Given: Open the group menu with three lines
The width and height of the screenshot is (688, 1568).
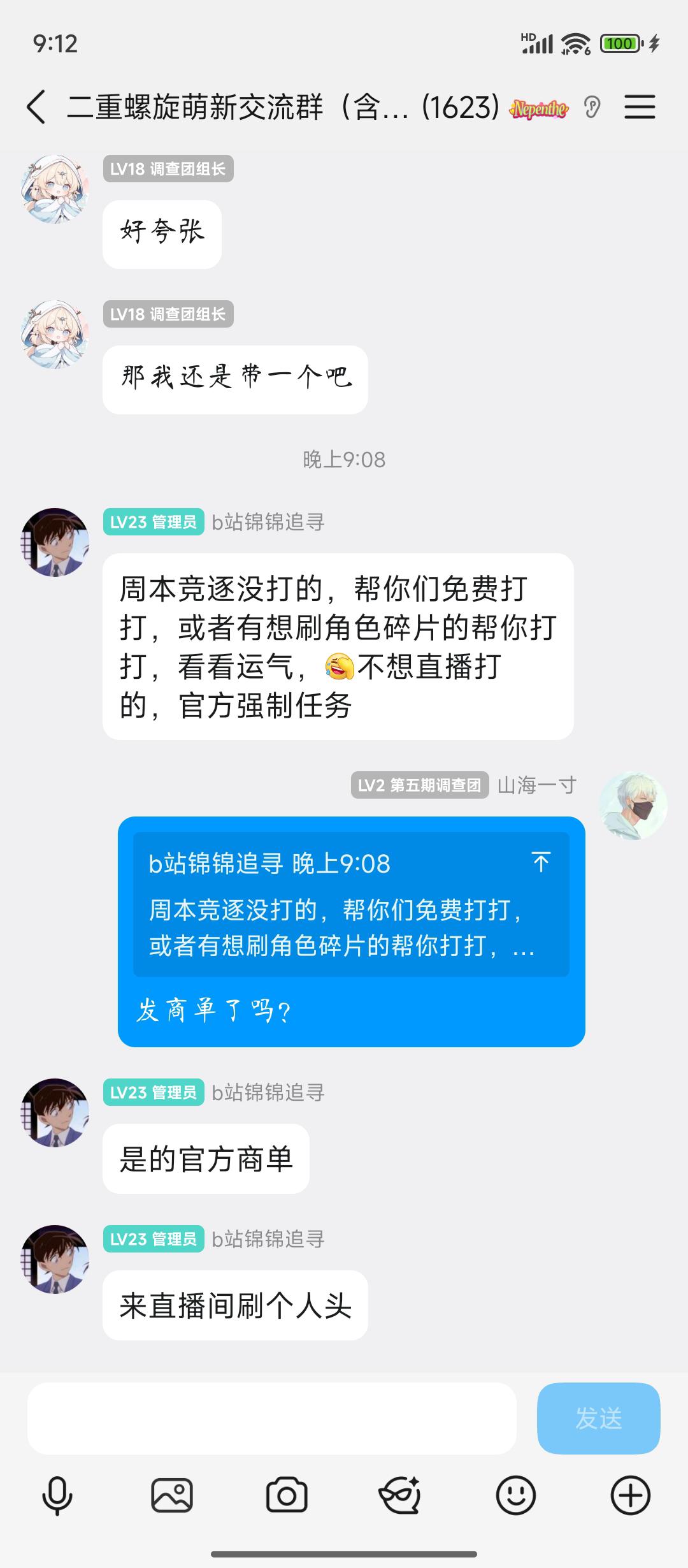Looking at the screenshot, I should pos(639,106).
